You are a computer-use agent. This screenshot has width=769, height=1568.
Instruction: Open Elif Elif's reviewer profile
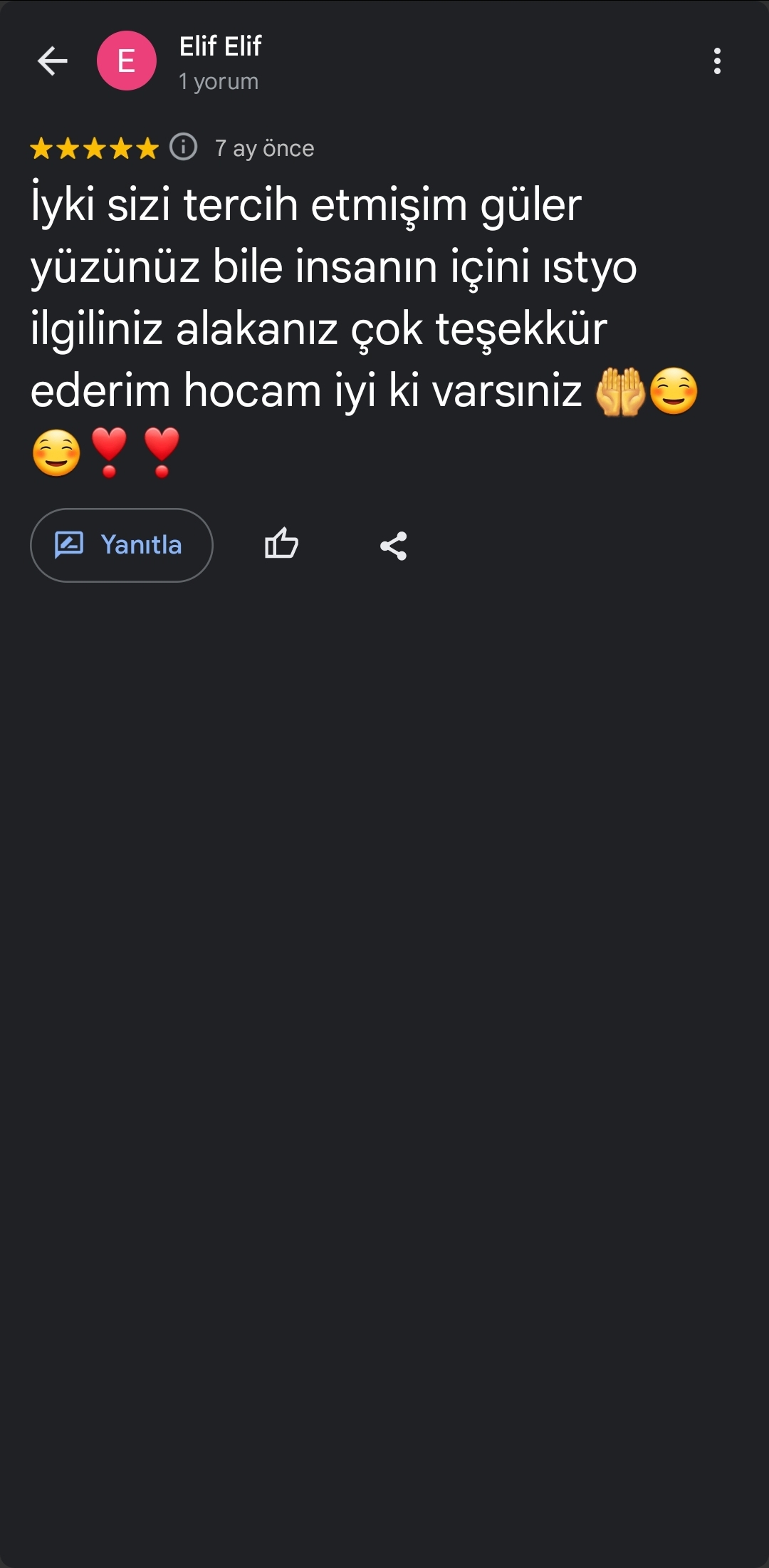pos(219,47)
